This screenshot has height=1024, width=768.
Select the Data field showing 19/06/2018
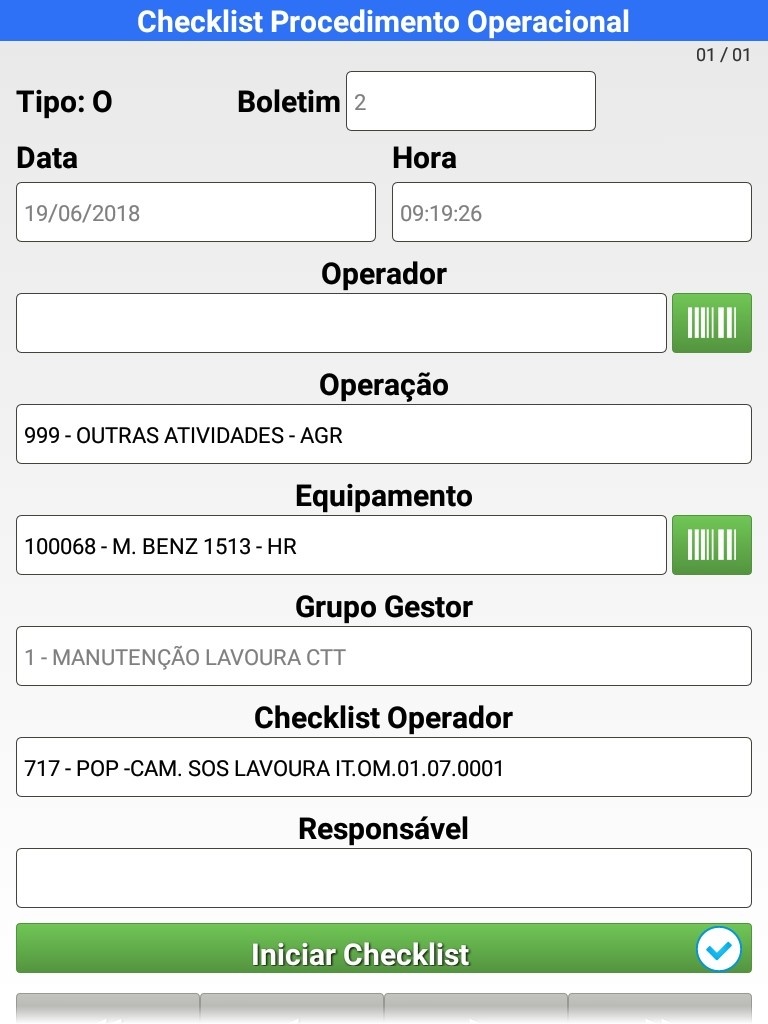(x=196, y=212)
